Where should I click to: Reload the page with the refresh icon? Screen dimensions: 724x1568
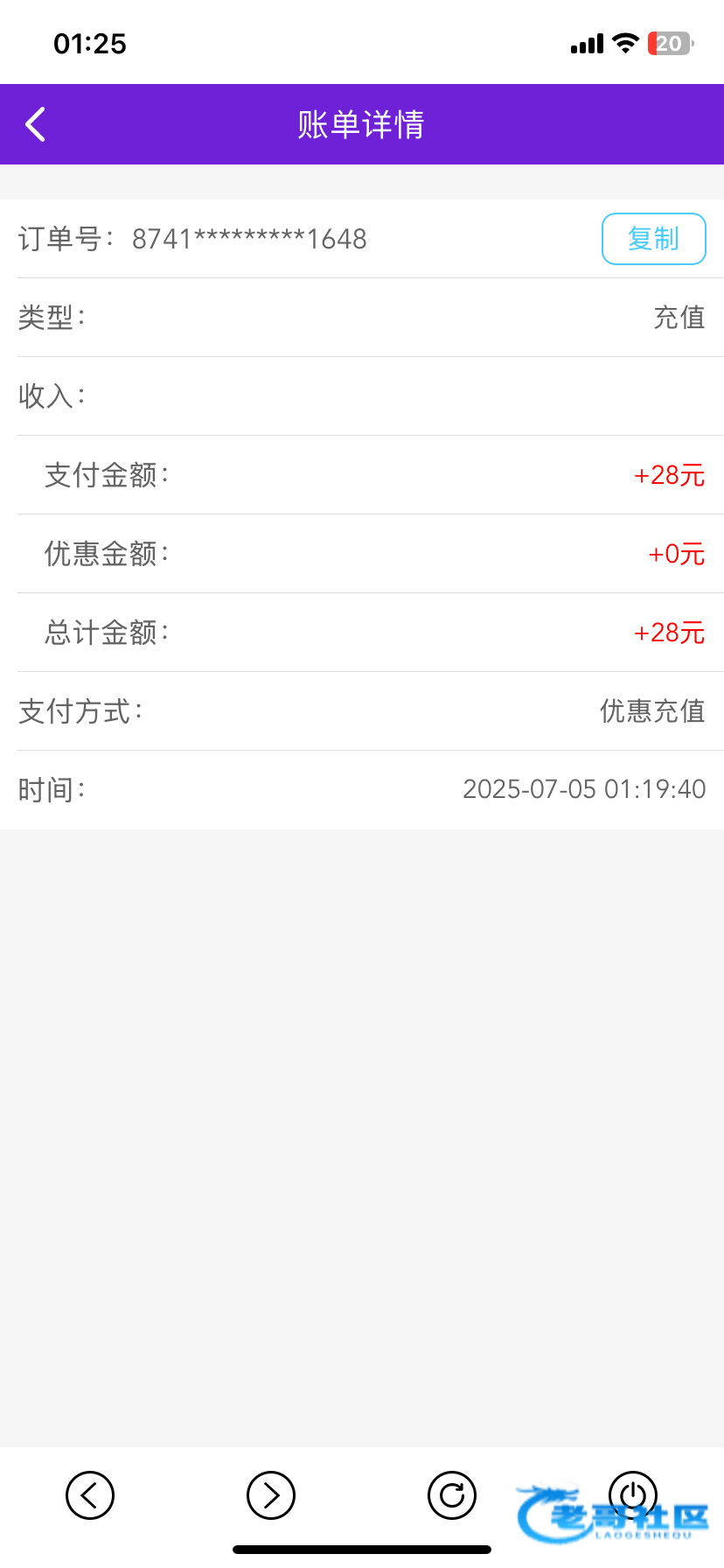(x=452, y=1495)
